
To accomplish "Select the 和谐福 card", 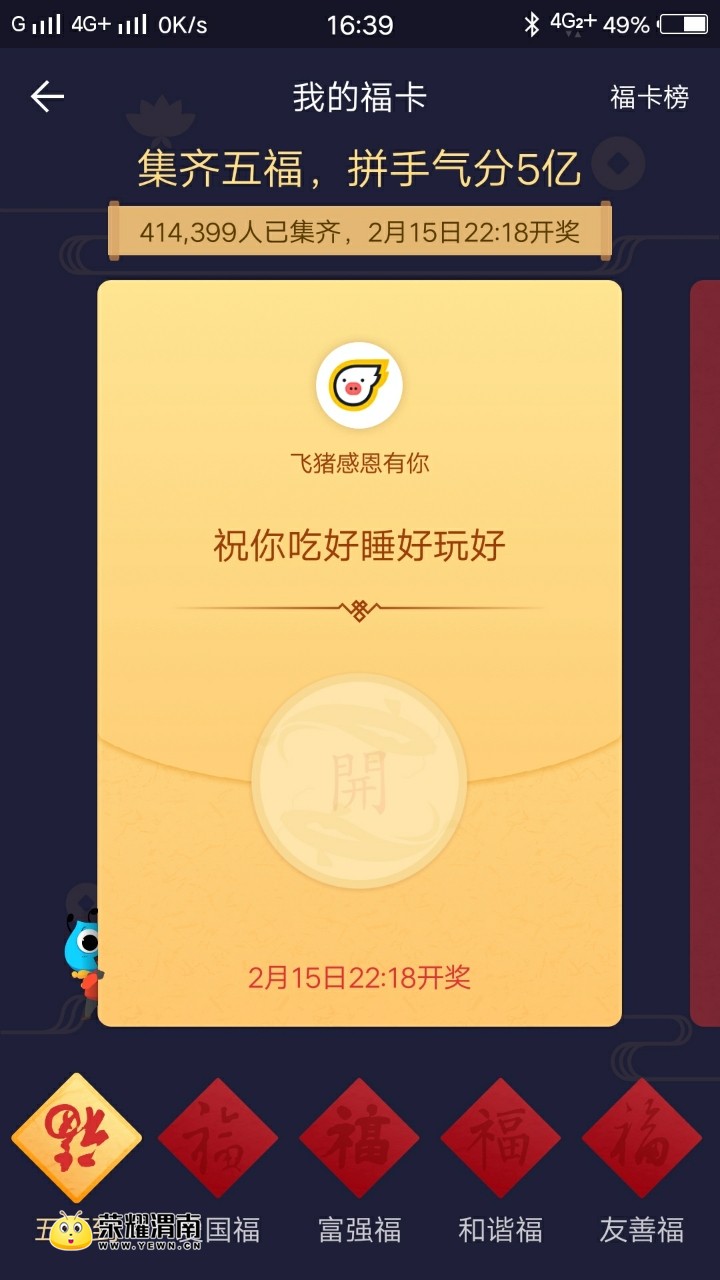I will [x=500, y=1138].
